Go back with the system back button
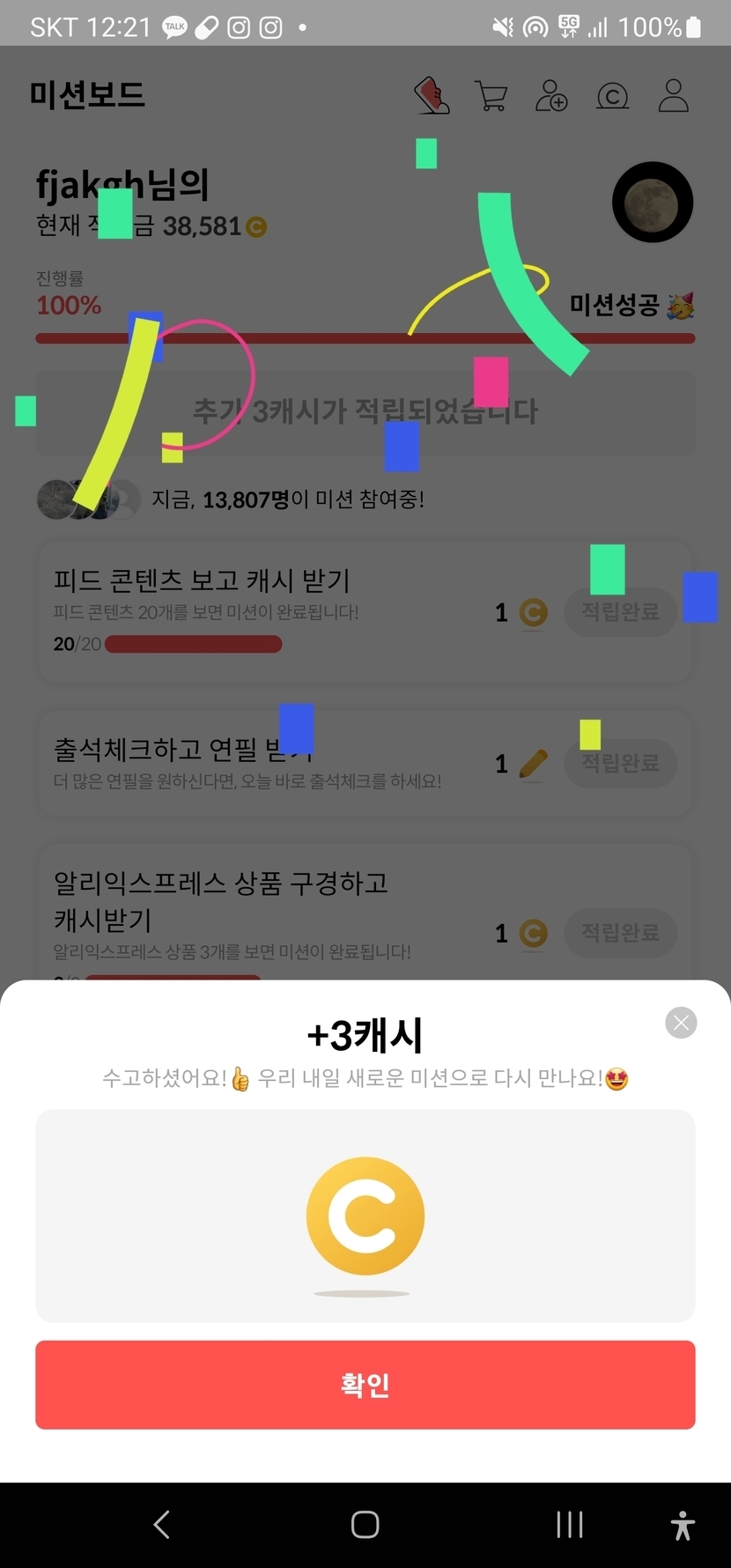Image resolution: width=731 pixels, height=1568 pixels. [161, 1525]
